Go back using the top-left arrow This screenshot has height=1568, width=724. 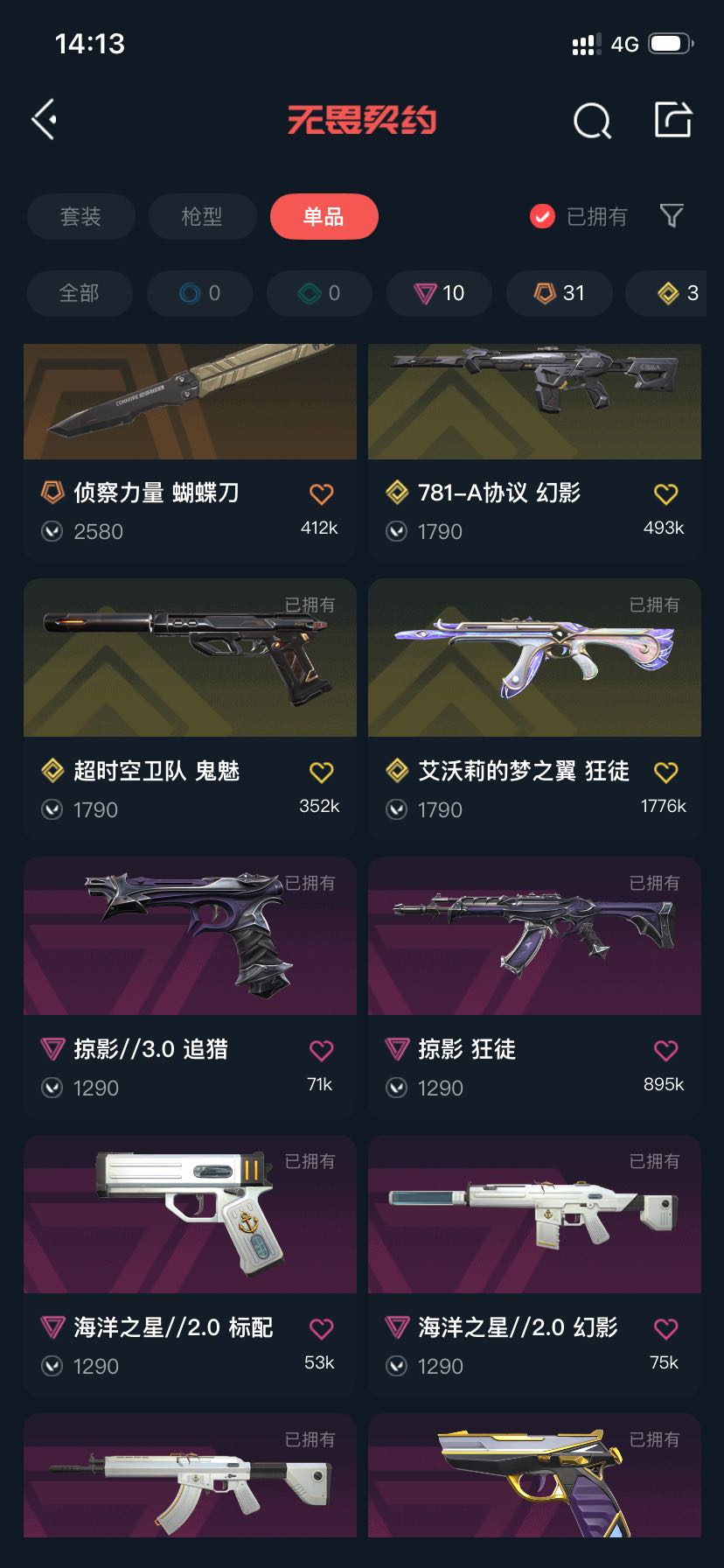click(45, 119)
